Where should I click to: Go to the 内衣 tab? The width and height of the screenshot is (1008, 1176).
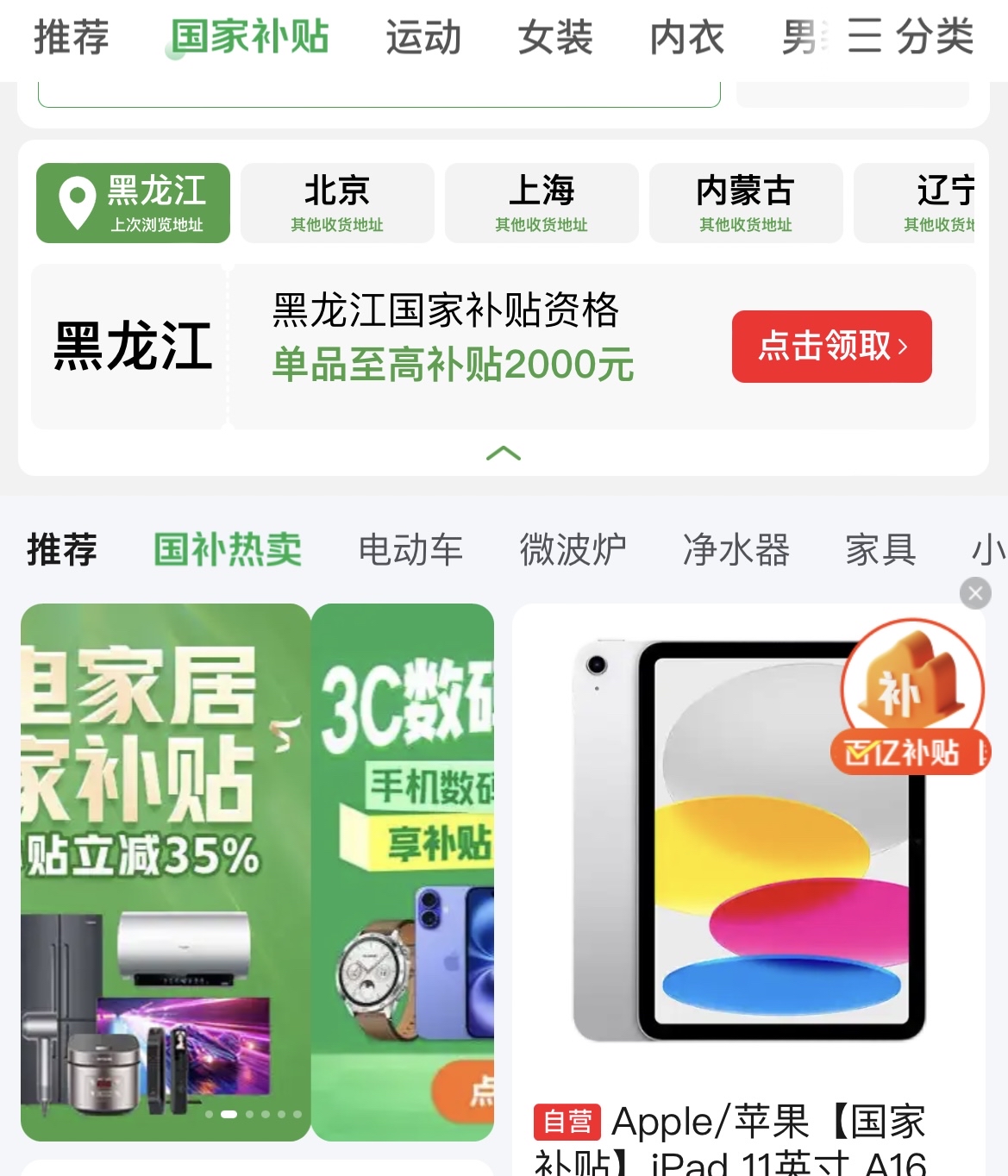point(687,37)
